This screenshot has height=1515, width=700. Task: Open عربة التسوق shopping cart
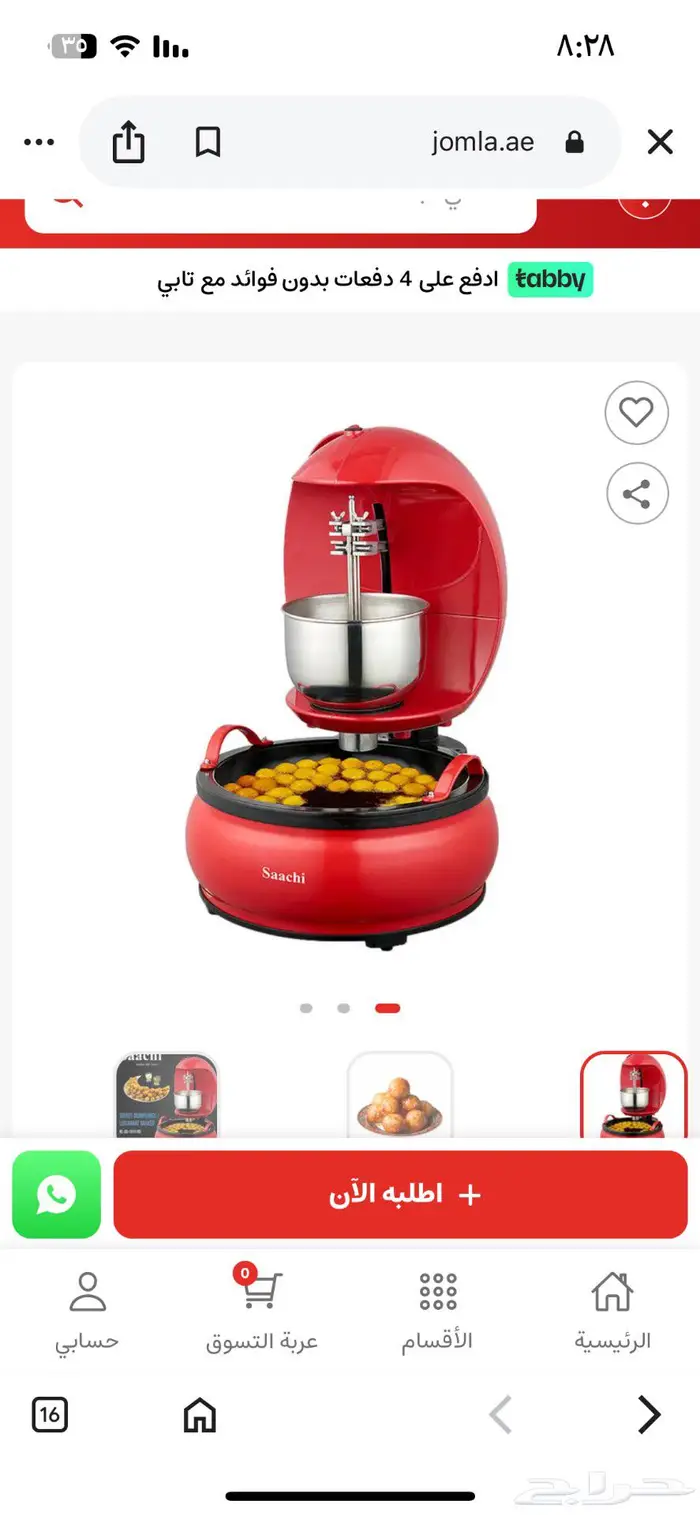(261, 1312)
